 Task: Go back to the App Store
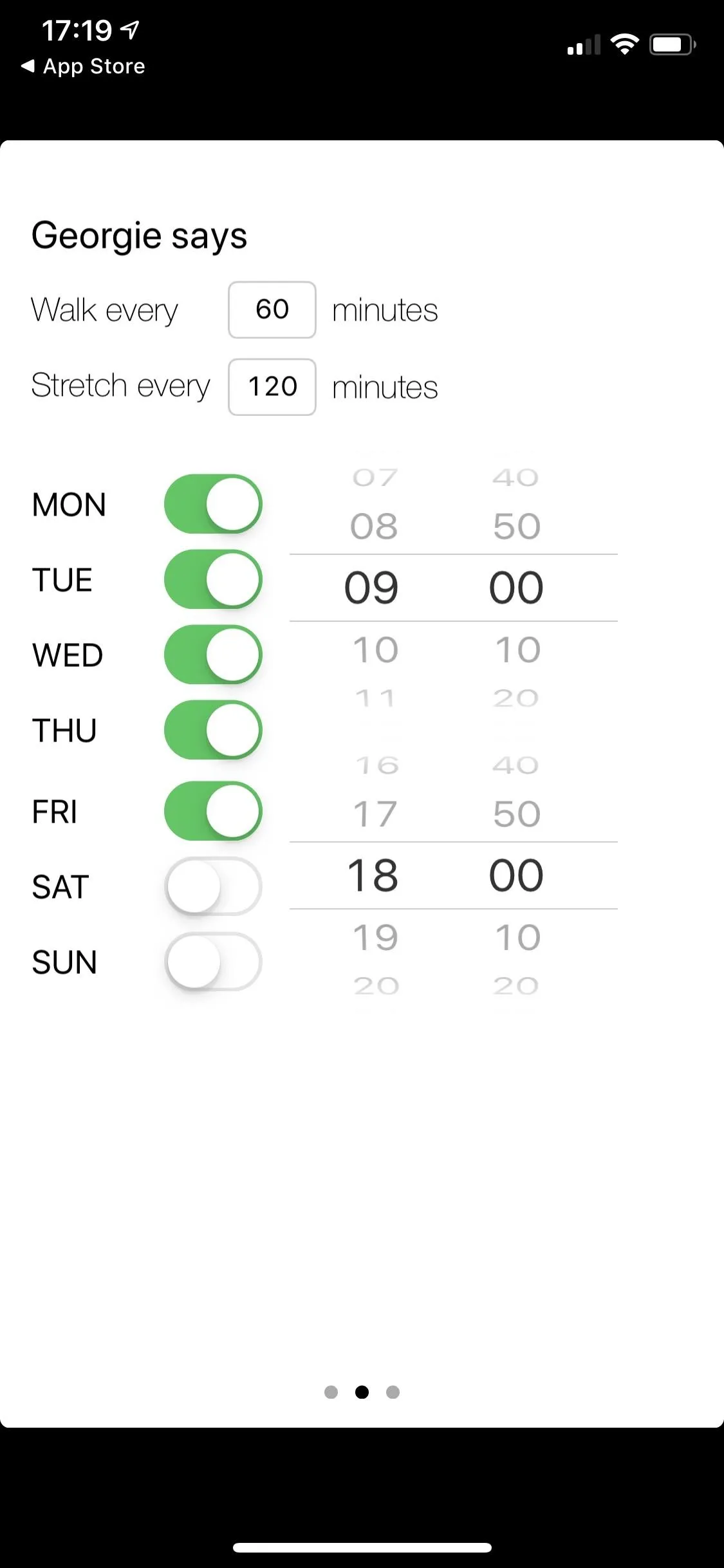[x=83, y=66]
